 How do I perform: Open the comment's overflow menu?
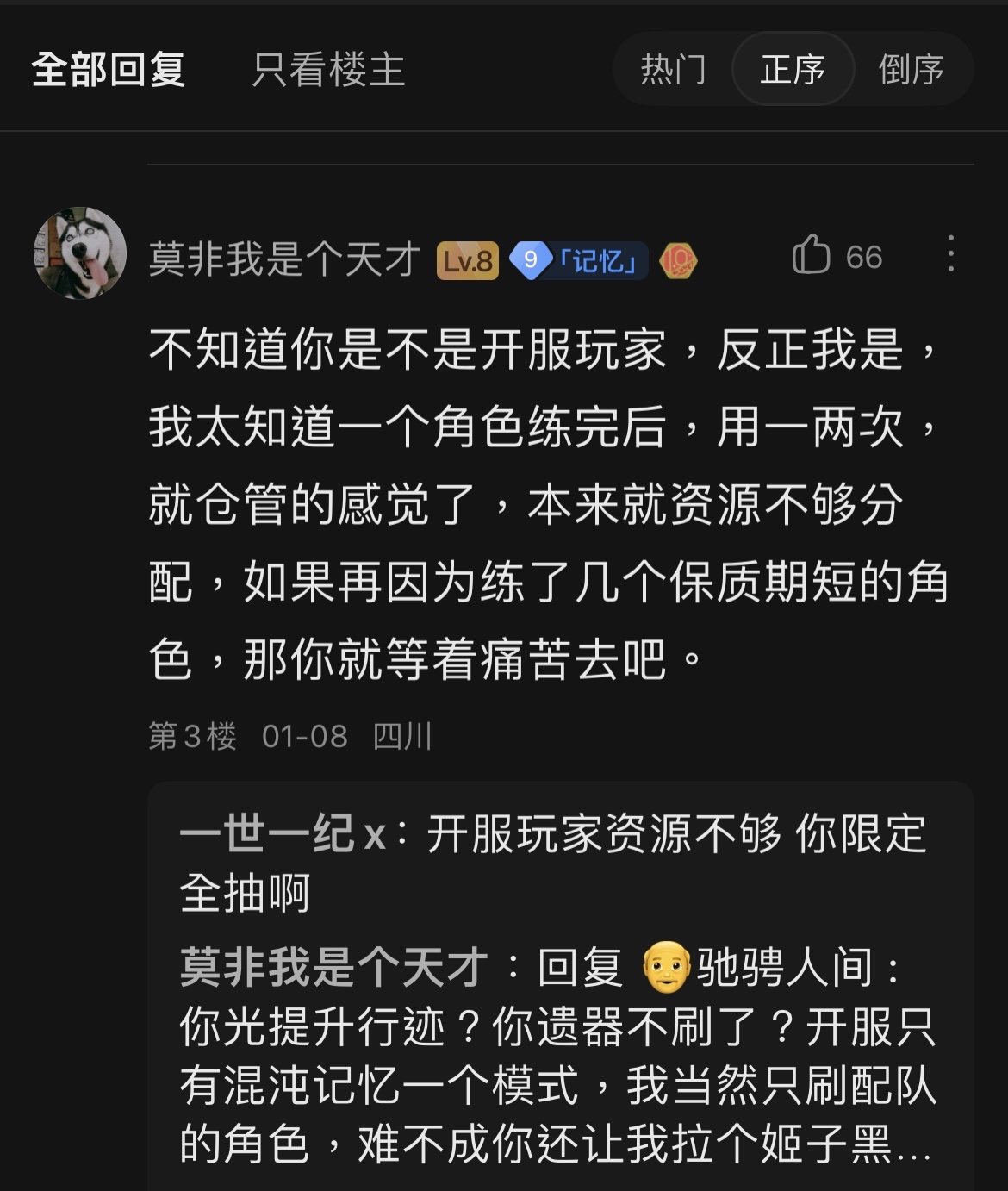coord(950,254)
